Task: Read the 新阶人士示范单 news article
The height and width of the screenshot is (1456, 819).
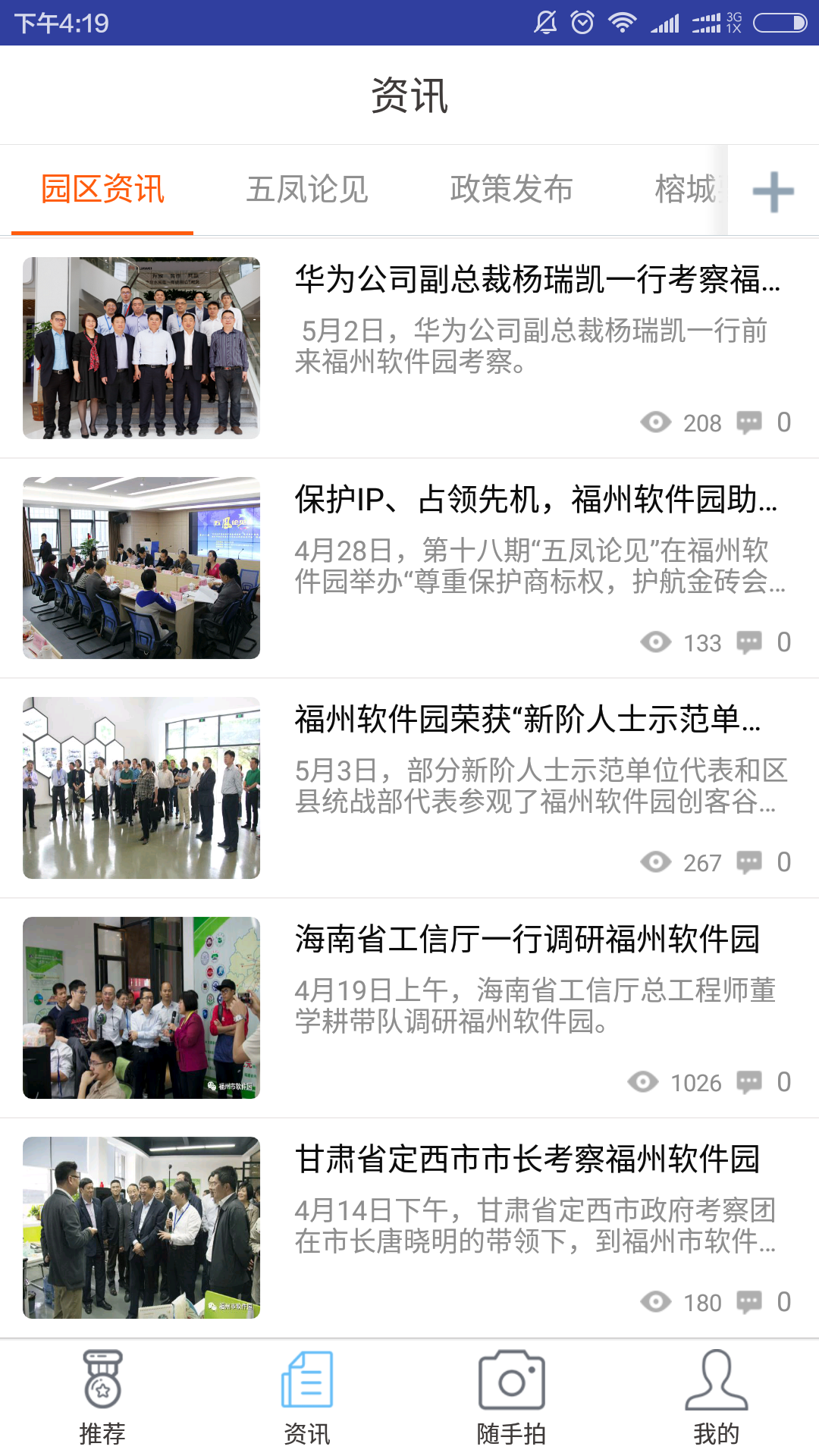Action: pos(528,720)
